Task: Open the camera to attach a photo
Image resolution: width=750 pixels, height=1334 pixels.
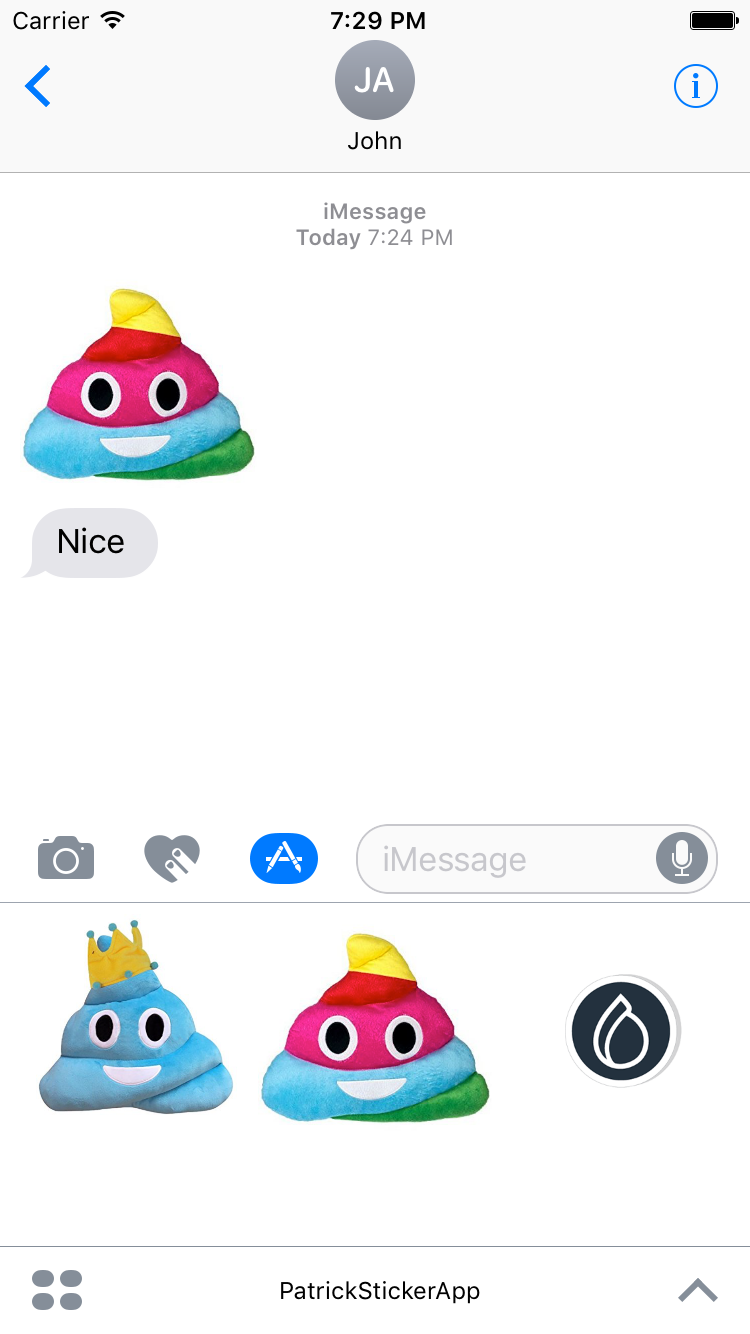Action: coord(66,858)
